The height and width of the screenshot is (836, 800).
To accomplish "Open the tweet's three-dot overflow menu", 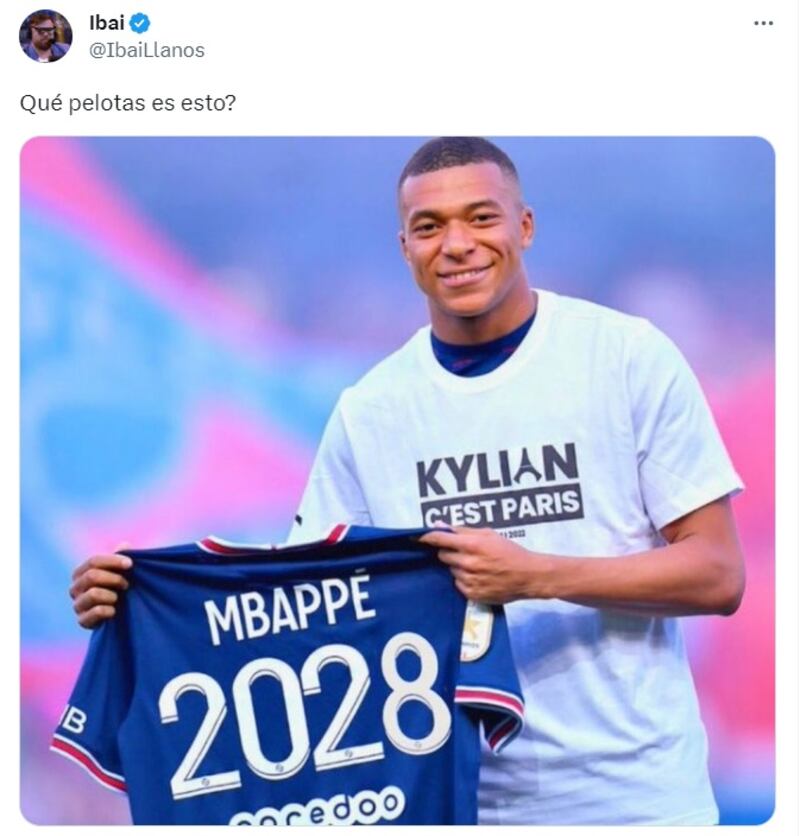I will (763, 23).
